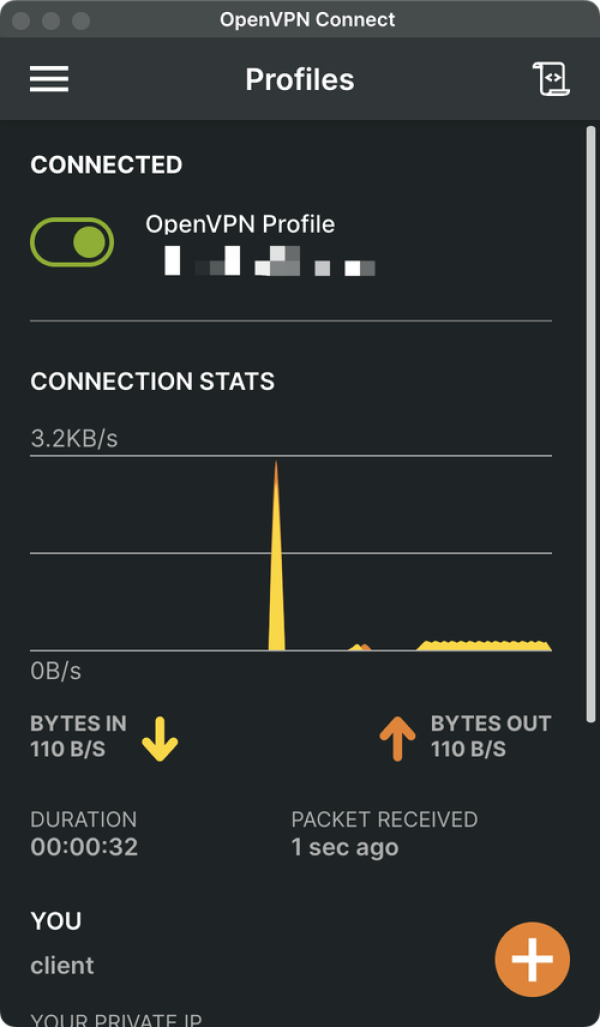
Task: Open the hamburger menu
Action: pyautogui.click(x=49, y=80)
